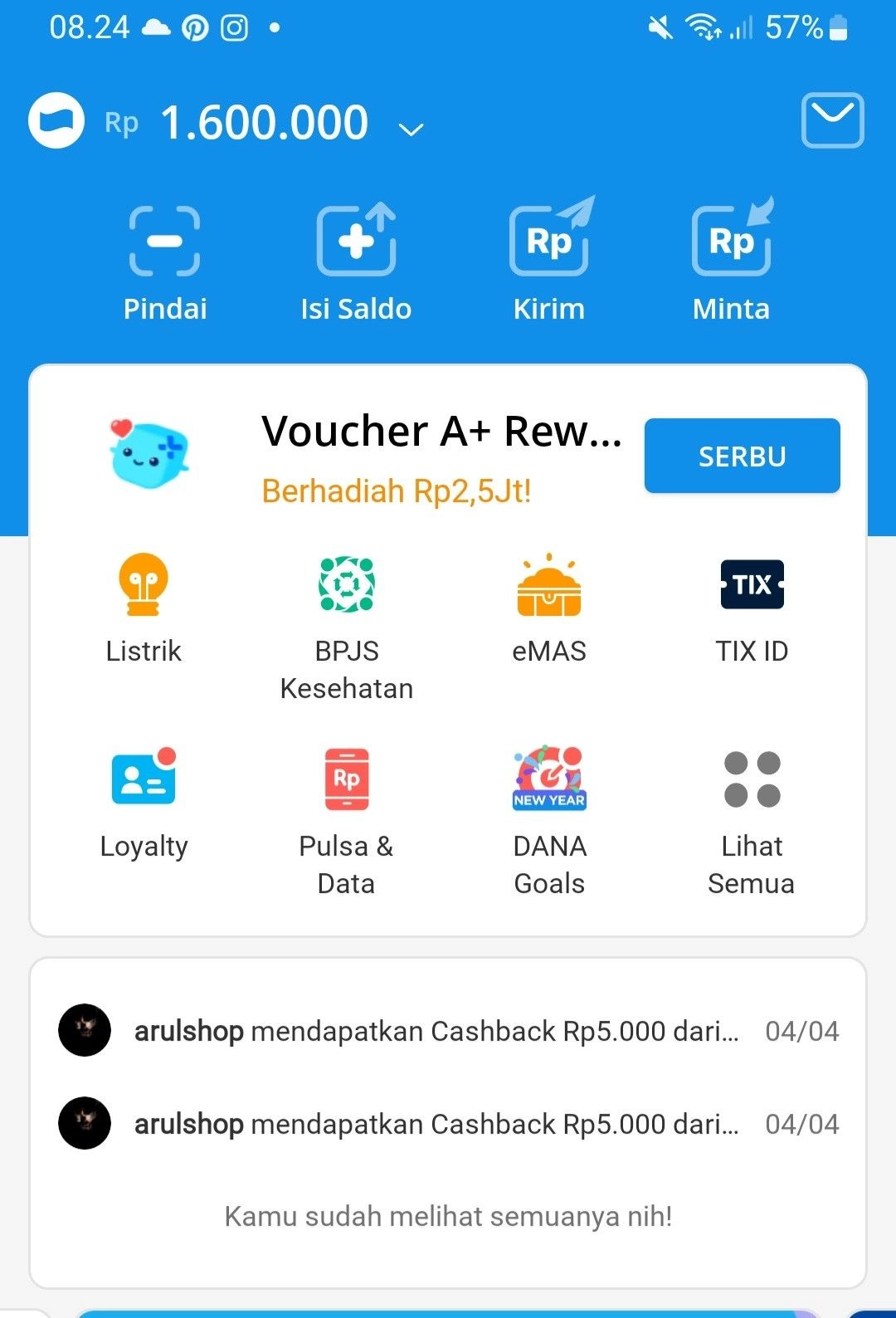Expand the balance dropdown chevron
The height and width of the screenshot is (1318, 896).
point(408,129)
